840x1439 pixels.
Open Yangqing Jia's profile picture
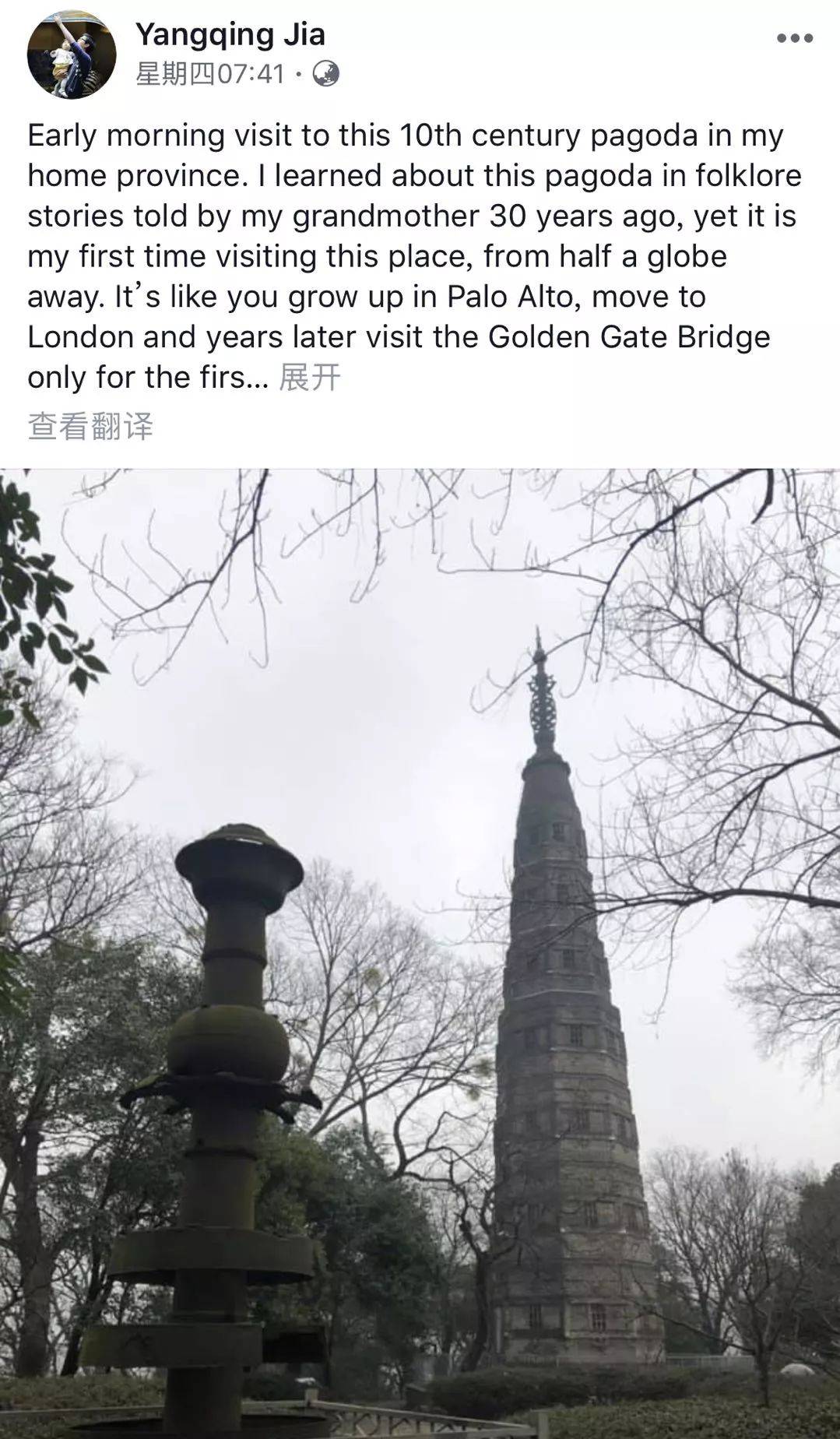(x=72, y=55)
